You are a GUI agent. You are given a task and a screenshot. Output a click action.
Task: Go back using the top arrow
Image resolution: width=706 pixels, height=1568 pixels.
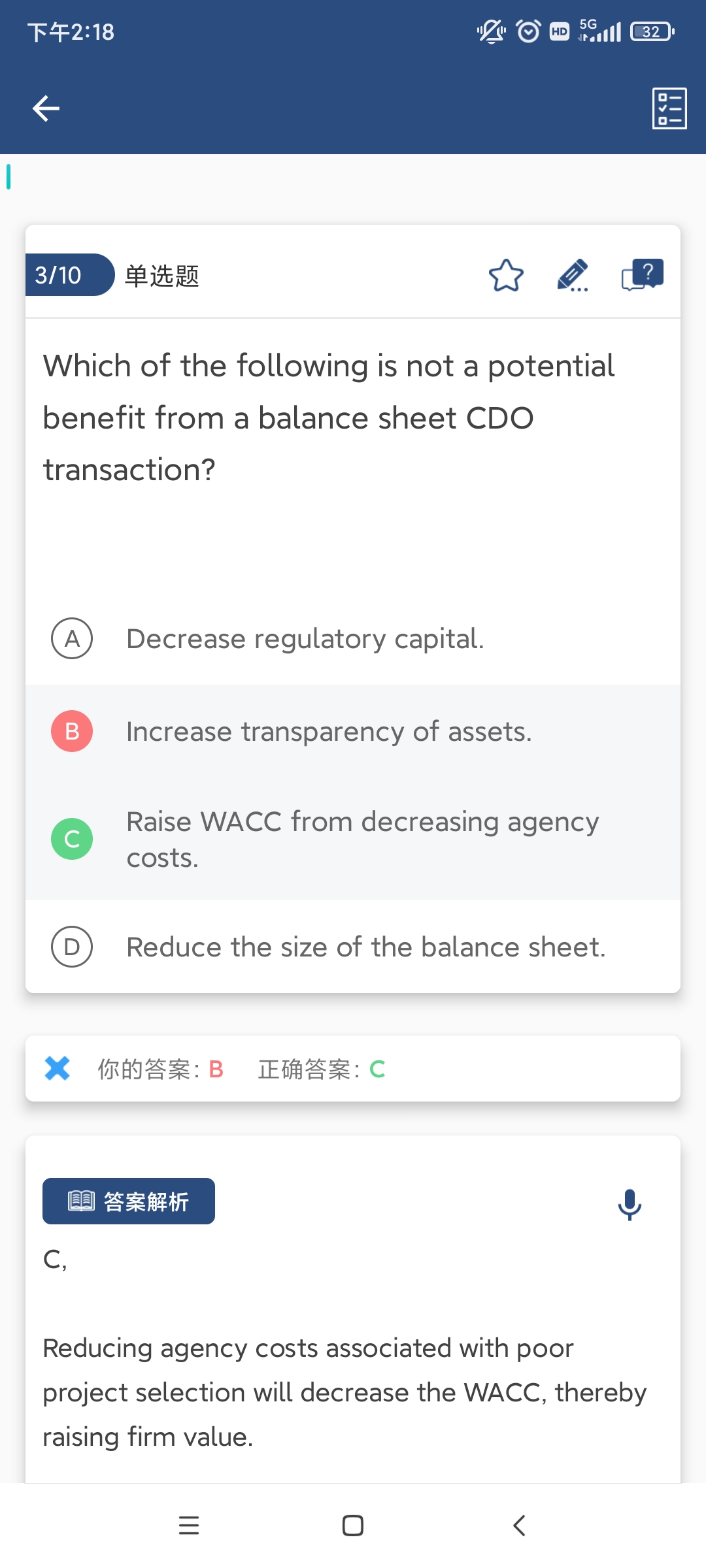click(46, 108)
